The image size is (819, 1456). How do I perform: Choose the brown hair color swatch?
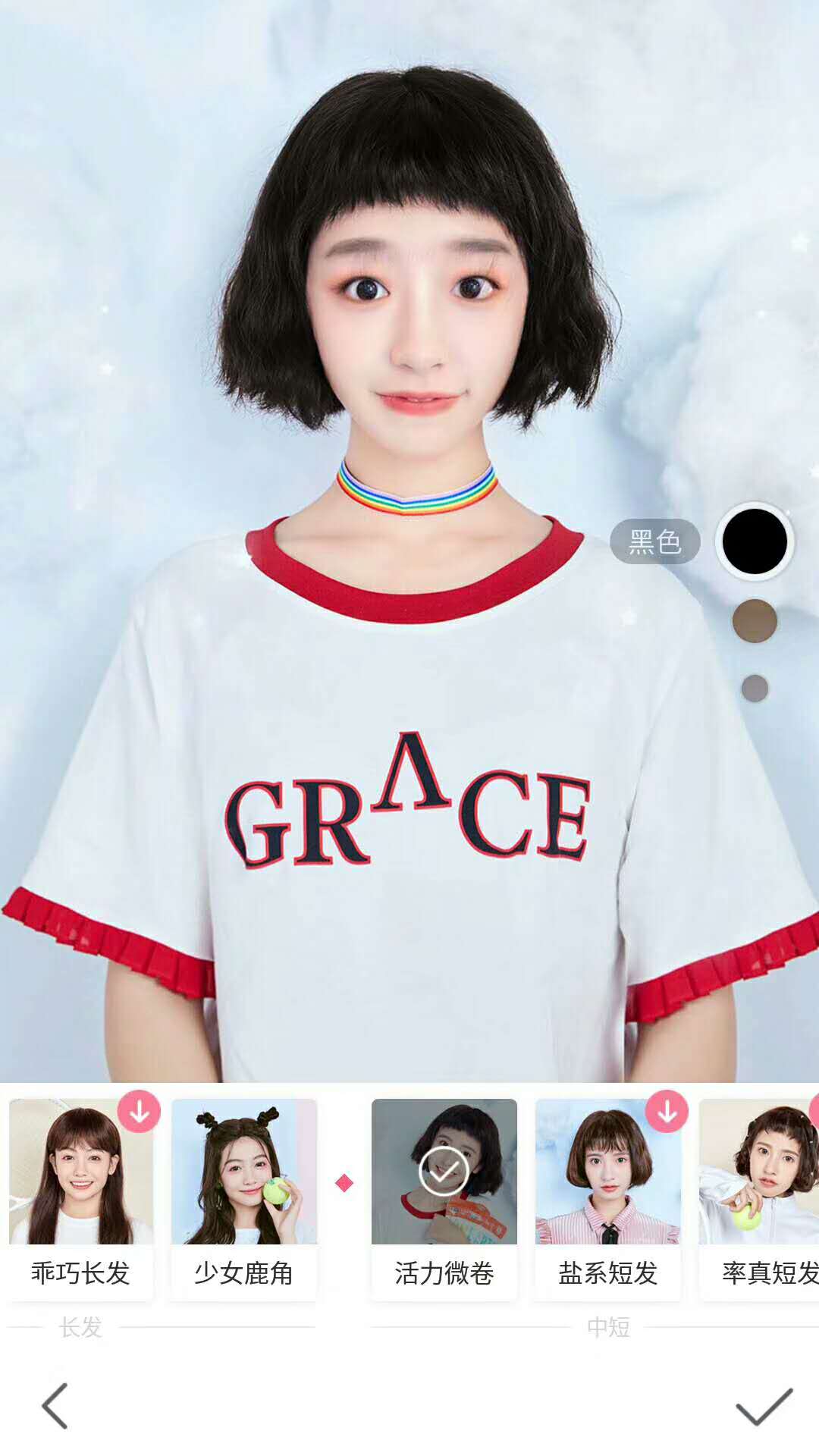pyautogui.click(x=755, y=620)
